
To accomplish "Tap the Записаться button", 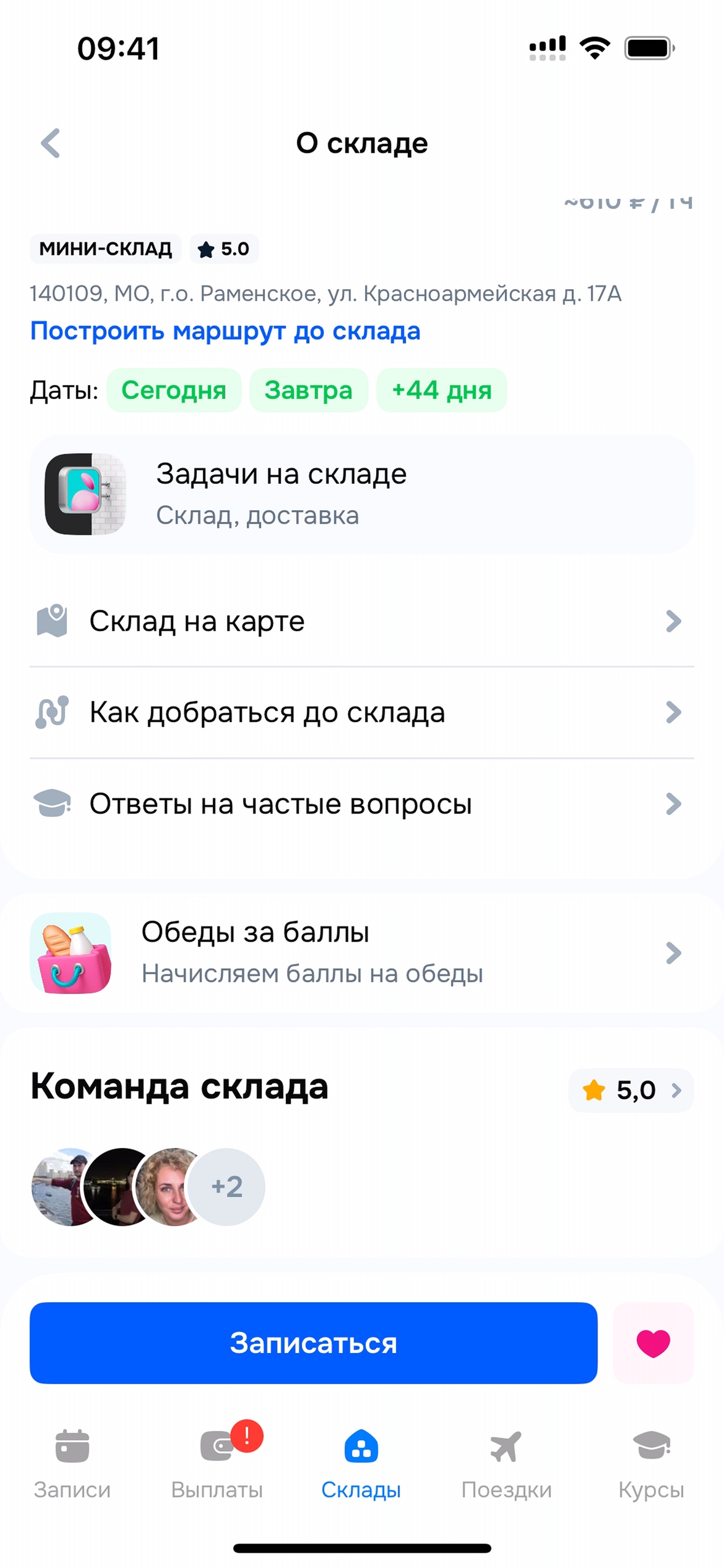I will point(314,1343).
